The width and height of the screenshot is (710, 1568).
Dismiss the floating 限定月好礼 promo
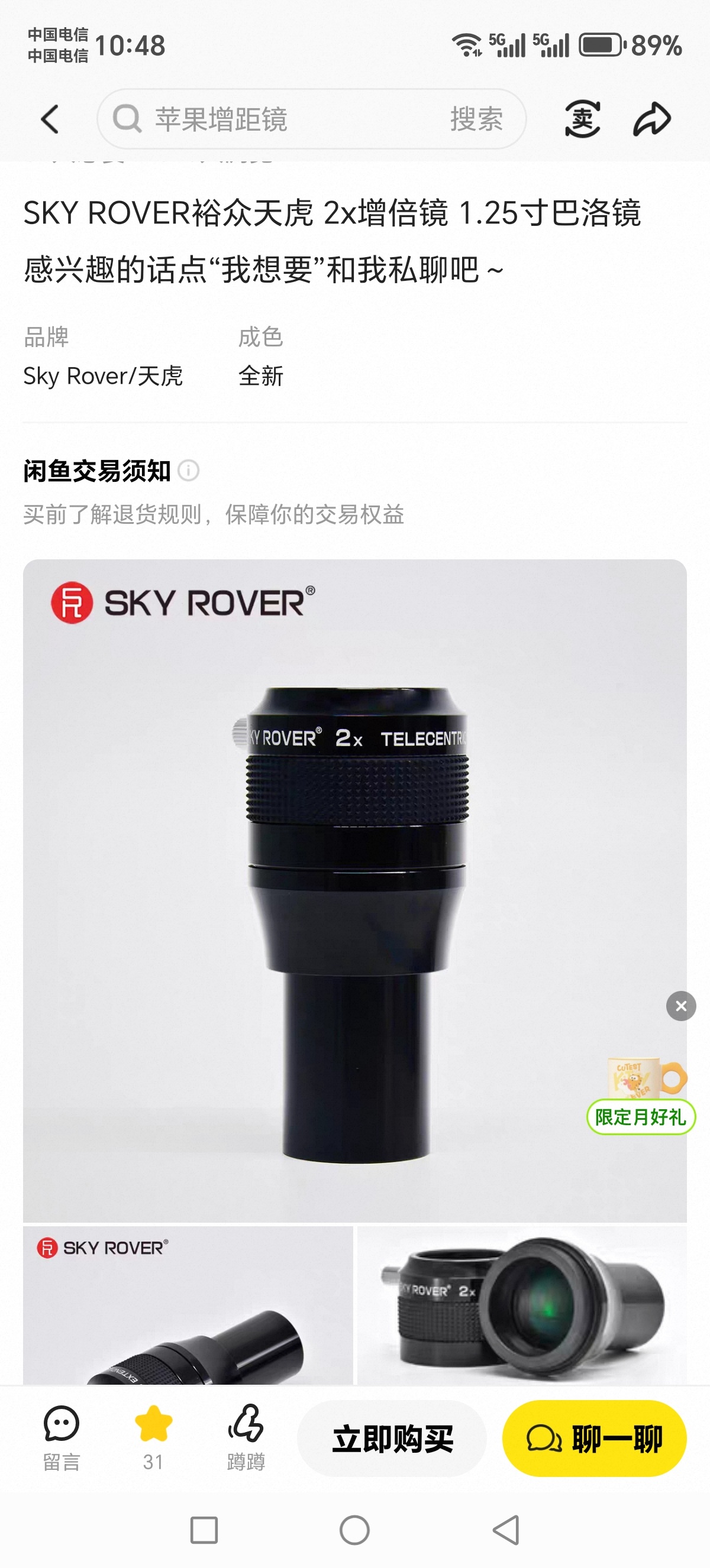(681, 1006)
